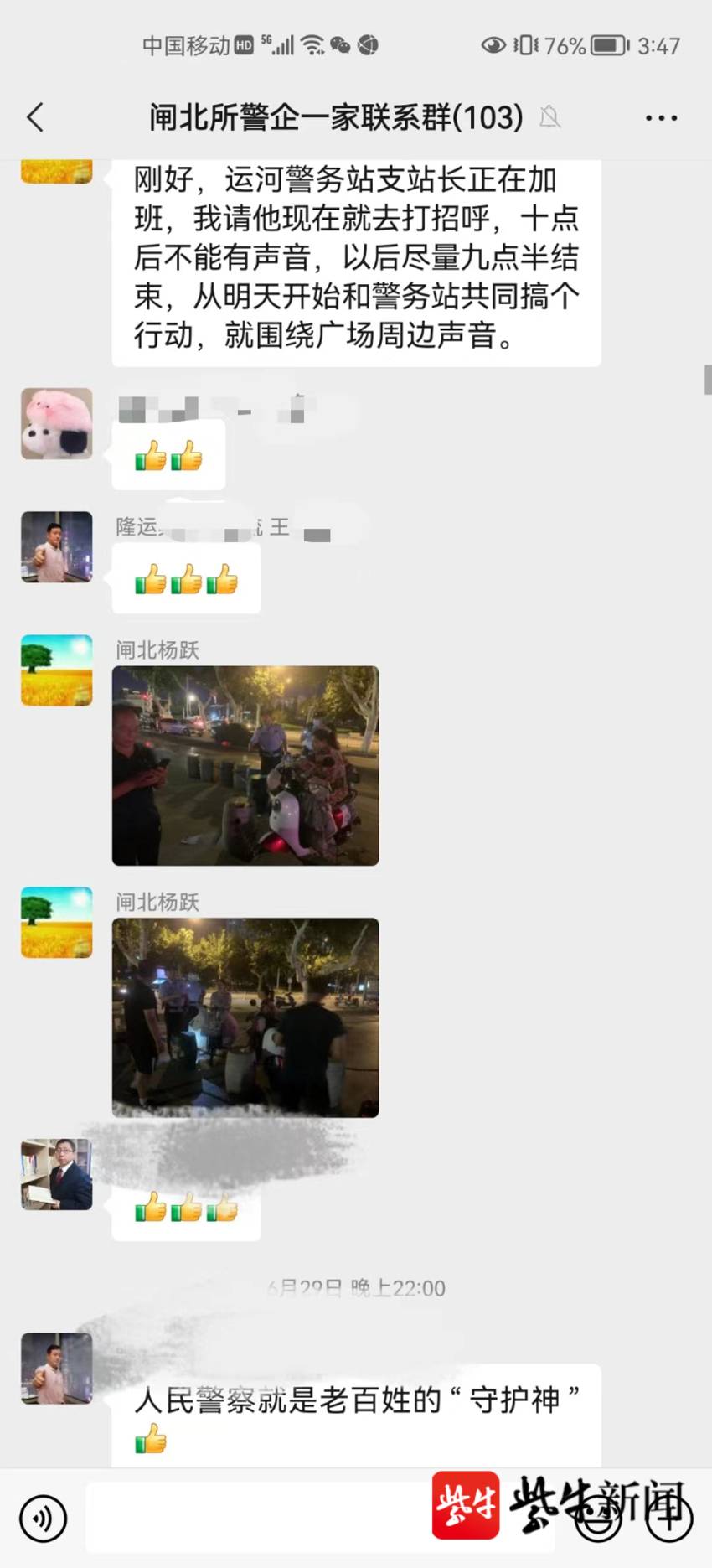Open the suited man's avatar by the bookshelf

[56, 1174]
